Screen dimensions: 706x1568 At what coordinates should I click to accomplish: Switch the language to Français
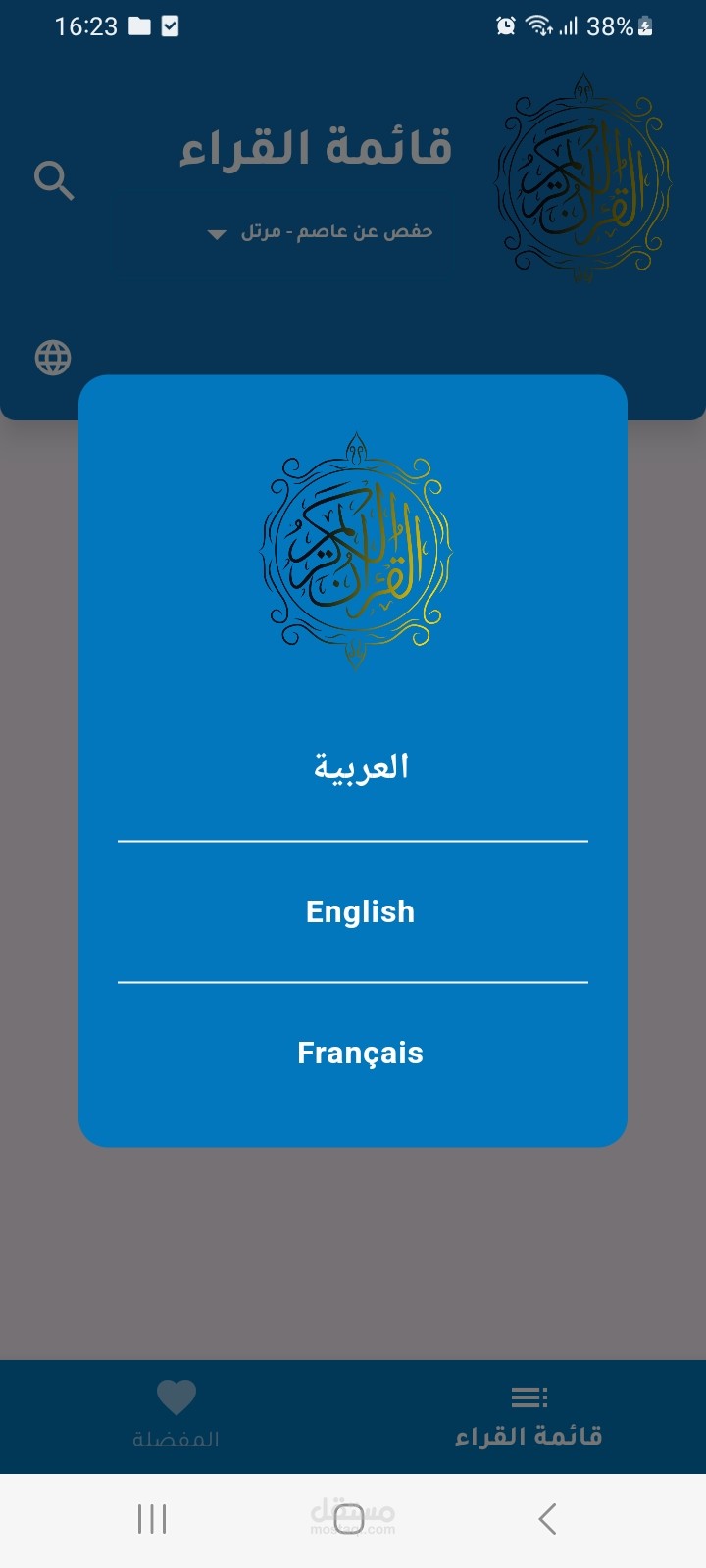[x=360, y=1053]
